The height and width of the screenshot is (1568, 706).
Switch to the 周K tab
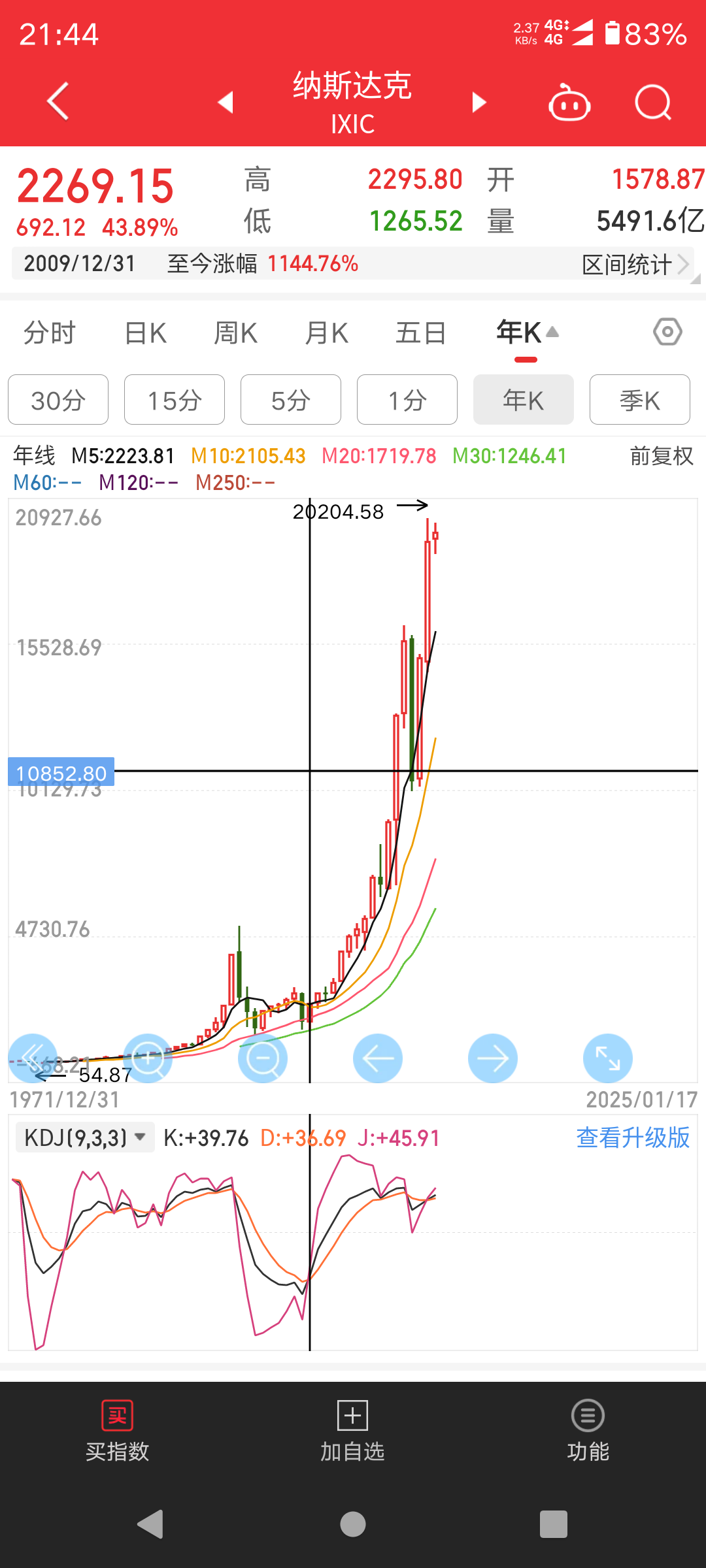click(235, 333)
